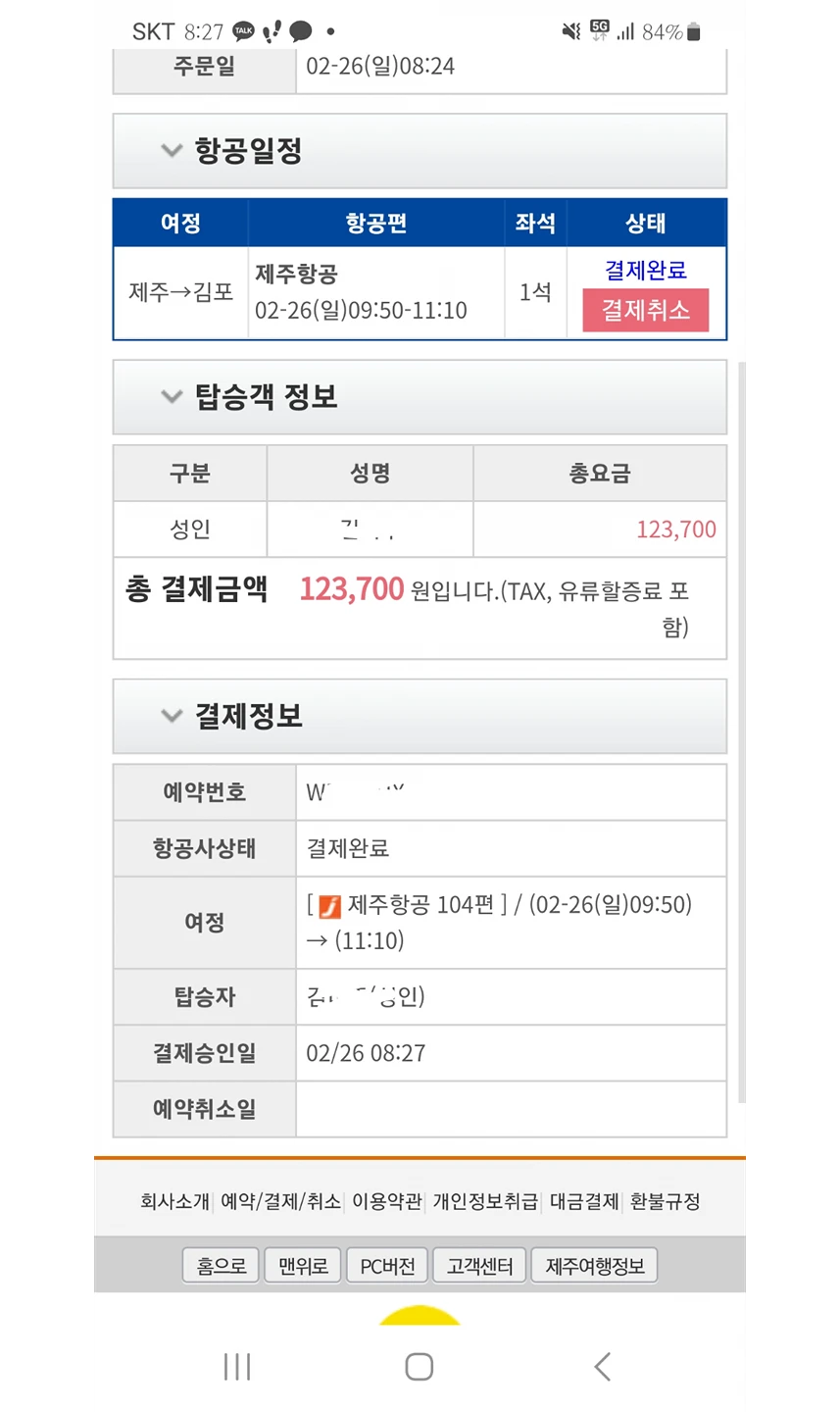Open 제주여행정보 travel info
This screenshot has height=1412, width=840.
coord(595,1266)
